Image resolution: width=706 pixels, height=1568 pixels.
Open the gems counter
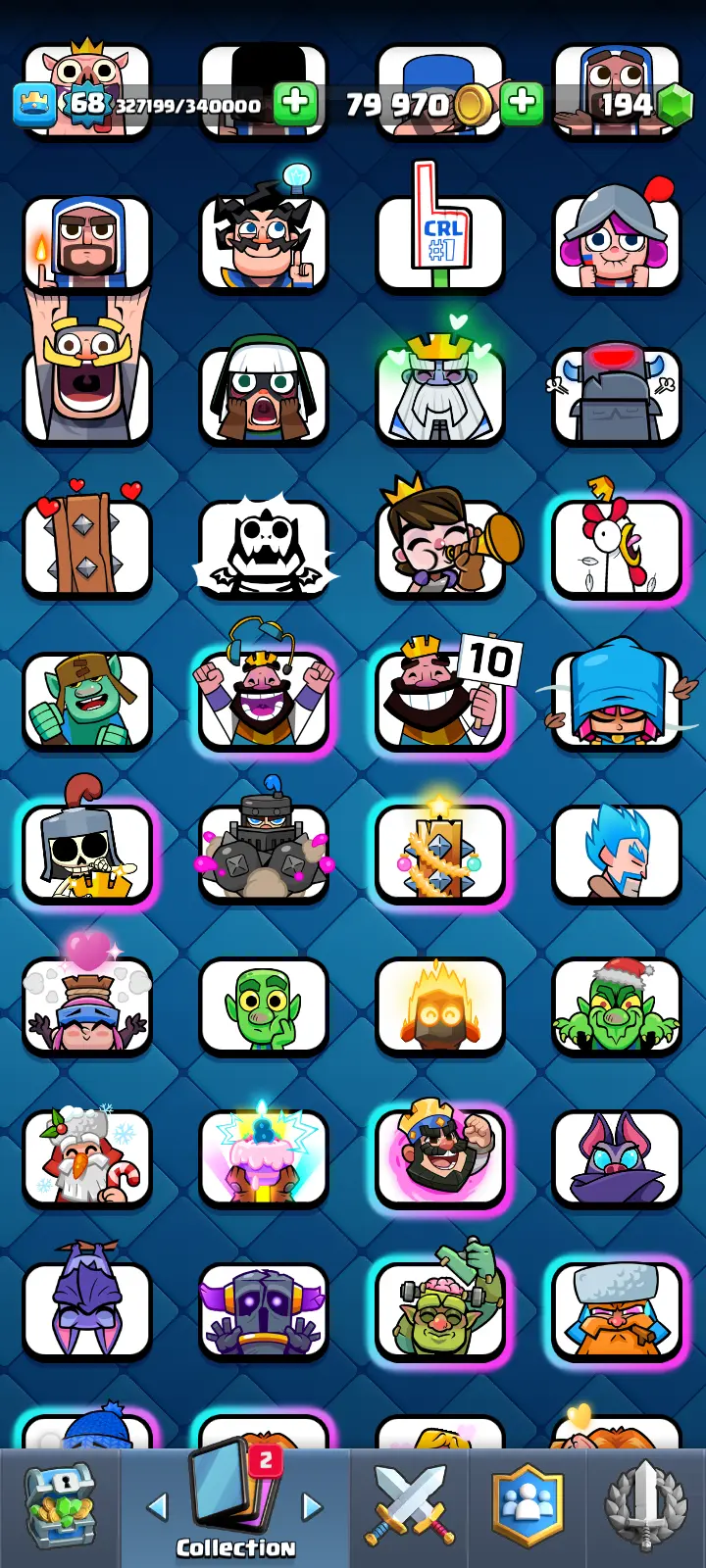point(628,104)
